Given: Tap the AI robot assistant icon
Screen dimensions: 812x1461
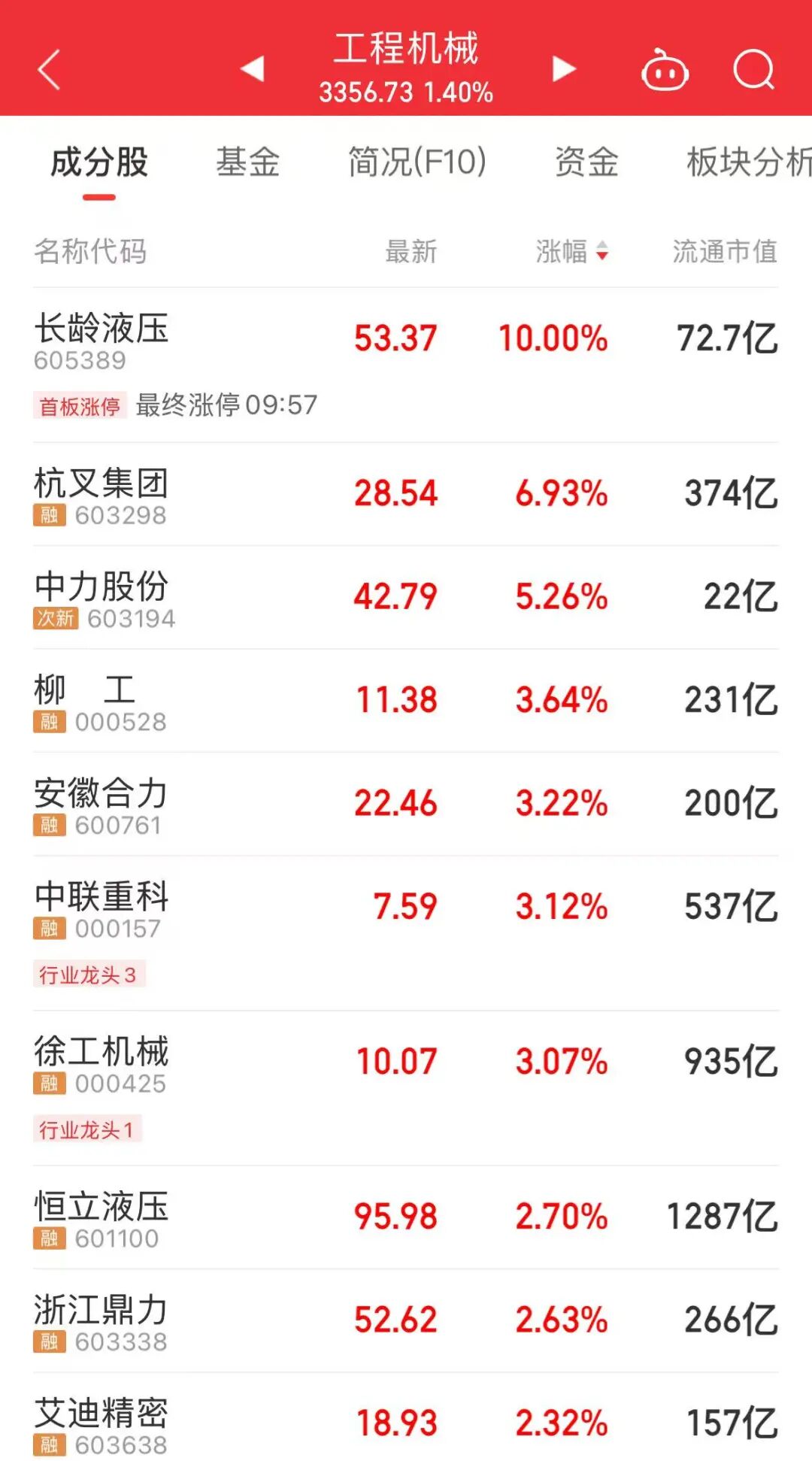Looking at the screenshot, I should click(x=665, y=69).
